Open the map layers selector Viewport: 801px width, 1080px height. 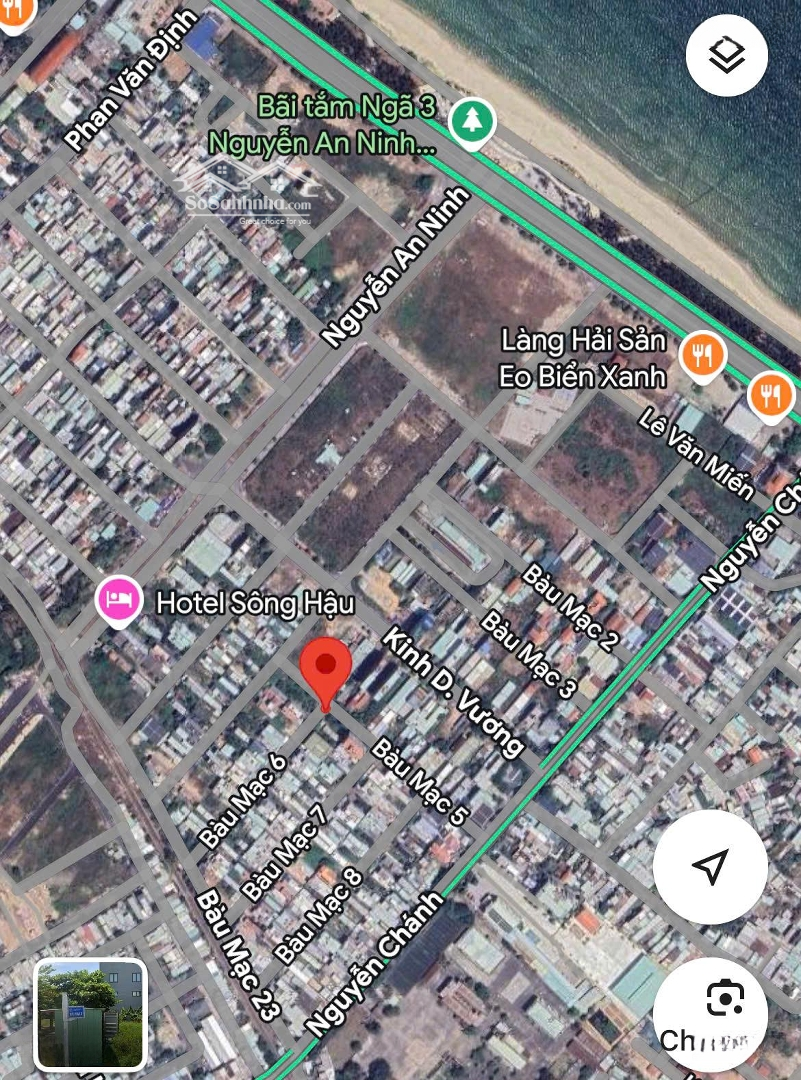coord(726,55)
